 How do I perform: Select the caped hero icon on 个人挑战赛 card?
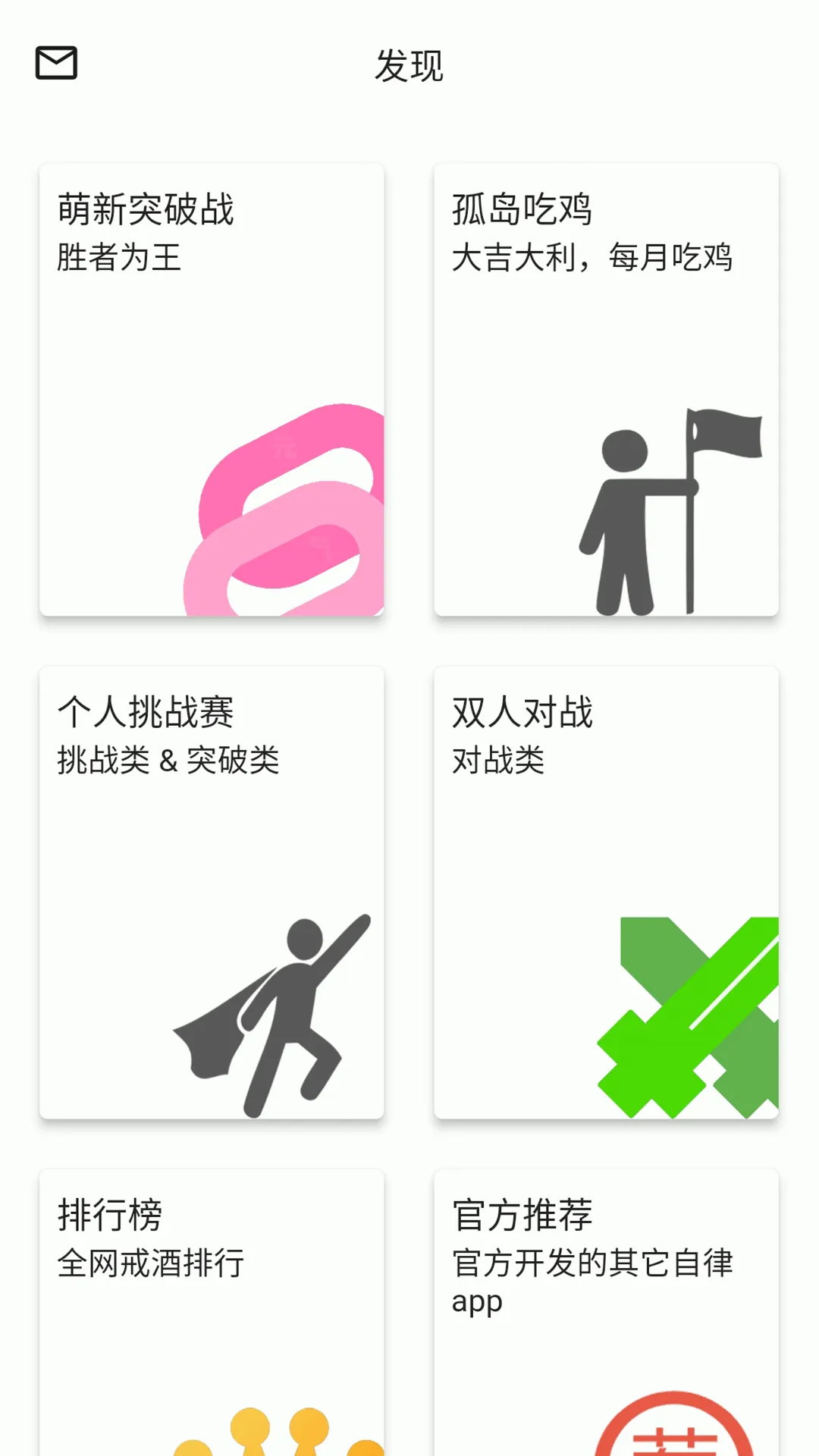tap(273, 1016)
